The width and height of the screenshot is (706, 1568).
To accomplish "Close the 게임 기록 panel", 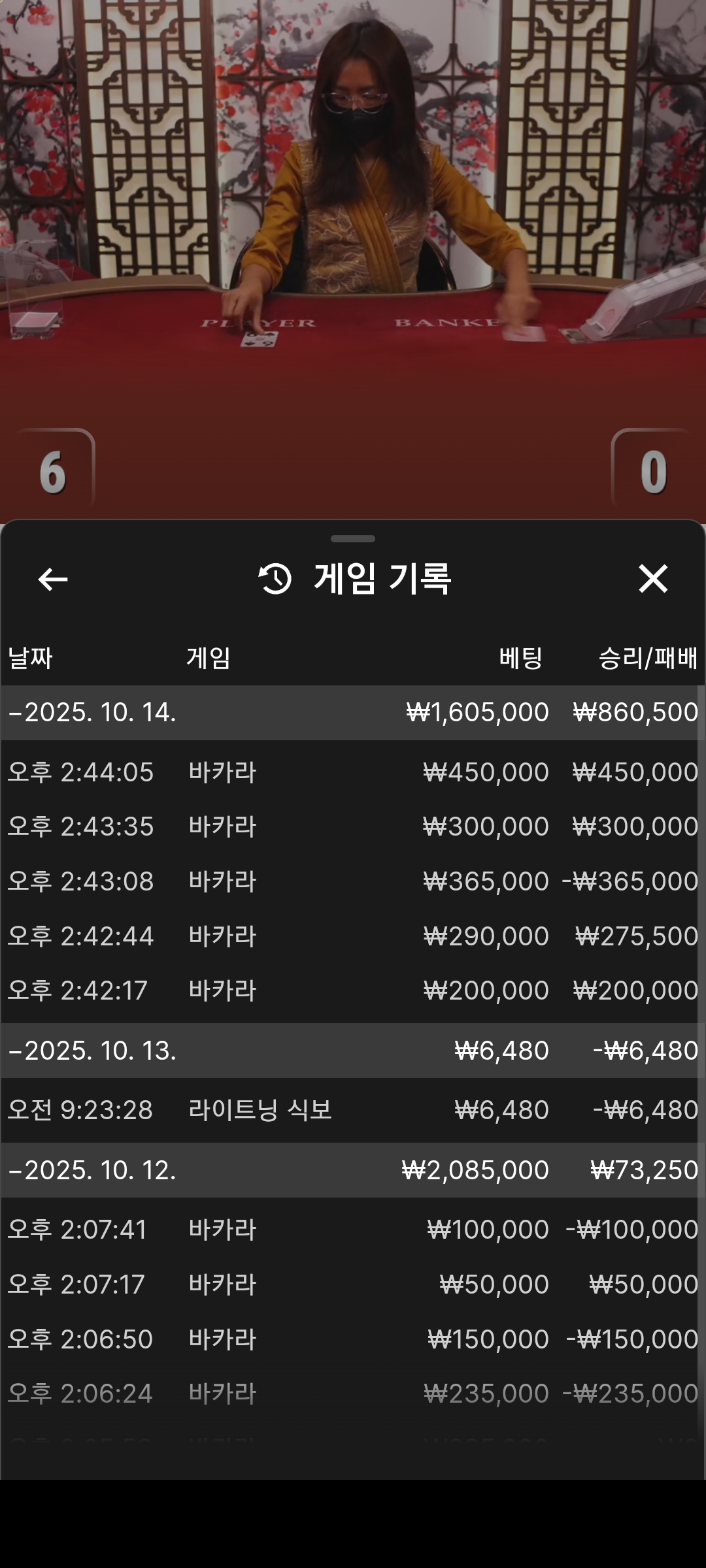I will tap(652, 579).
